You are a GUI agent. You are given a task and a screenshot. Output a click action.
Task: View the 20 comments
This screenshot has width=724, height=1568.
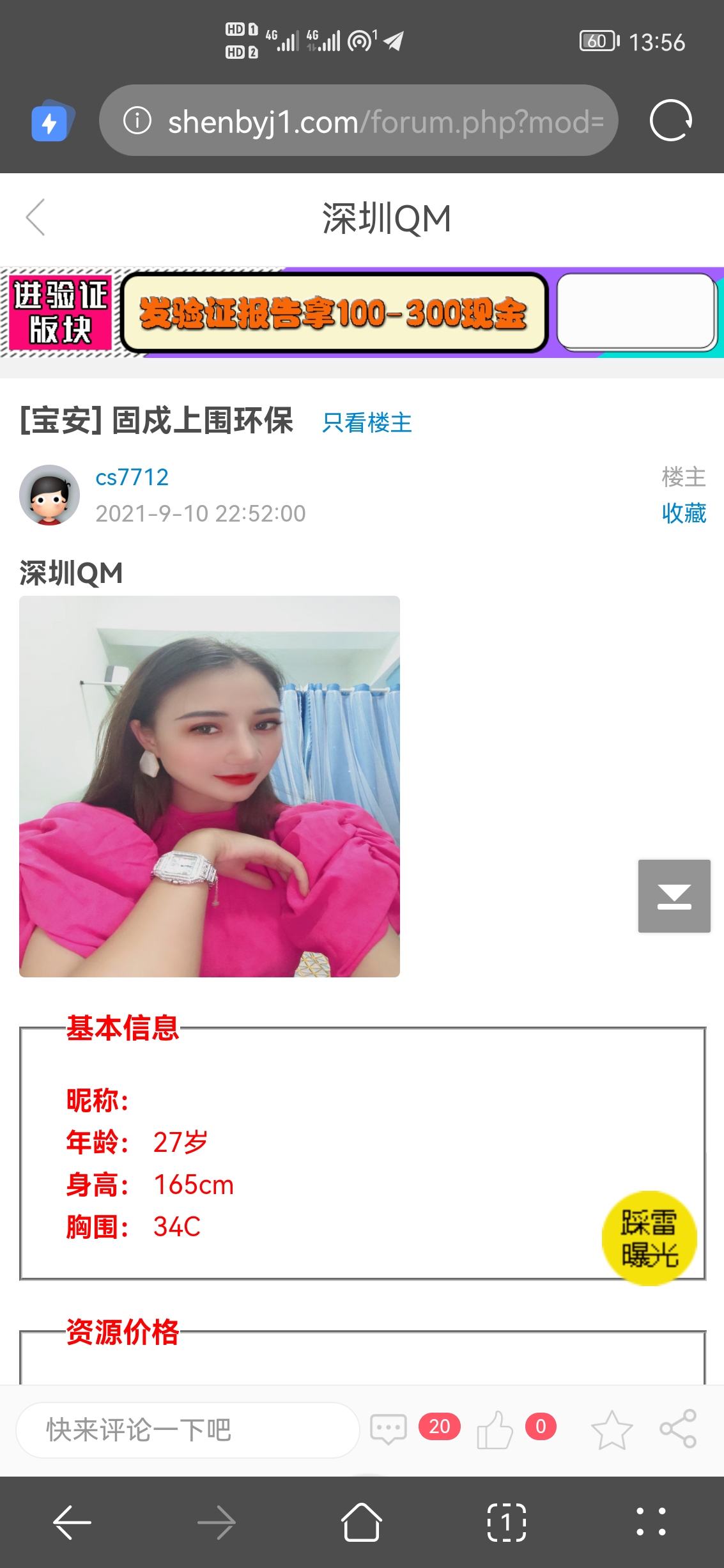[x=389, y=1429]
